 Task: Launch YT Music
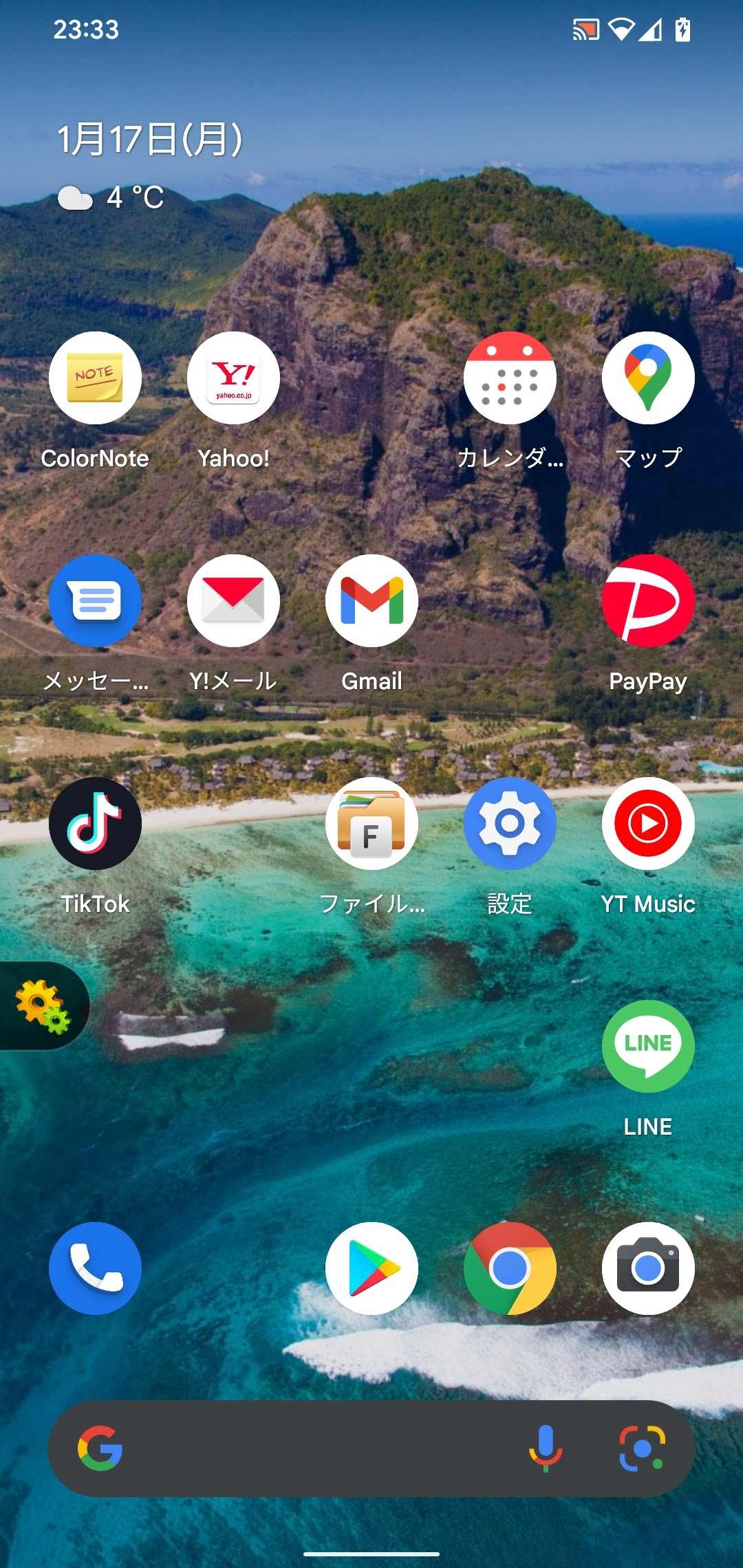tap(648, 824)
